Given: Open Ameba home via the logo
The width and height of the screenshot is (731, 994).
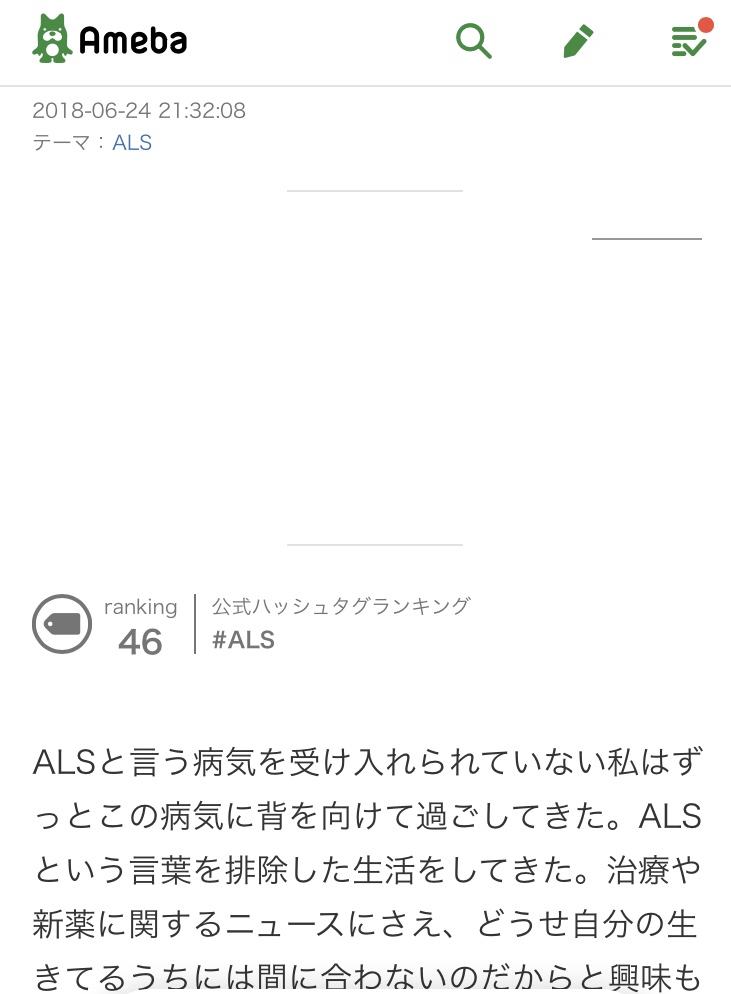Looking at the screenshot, I should [x=110, y=40].
